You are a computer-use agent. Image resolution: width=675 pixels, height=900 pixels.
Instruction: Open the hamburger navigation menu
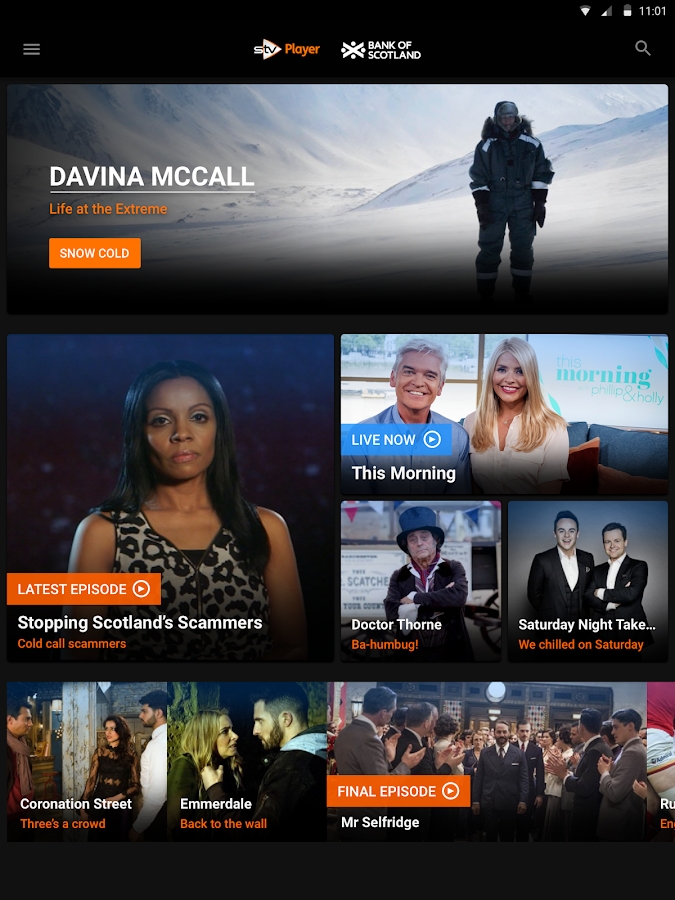(32, 49)
